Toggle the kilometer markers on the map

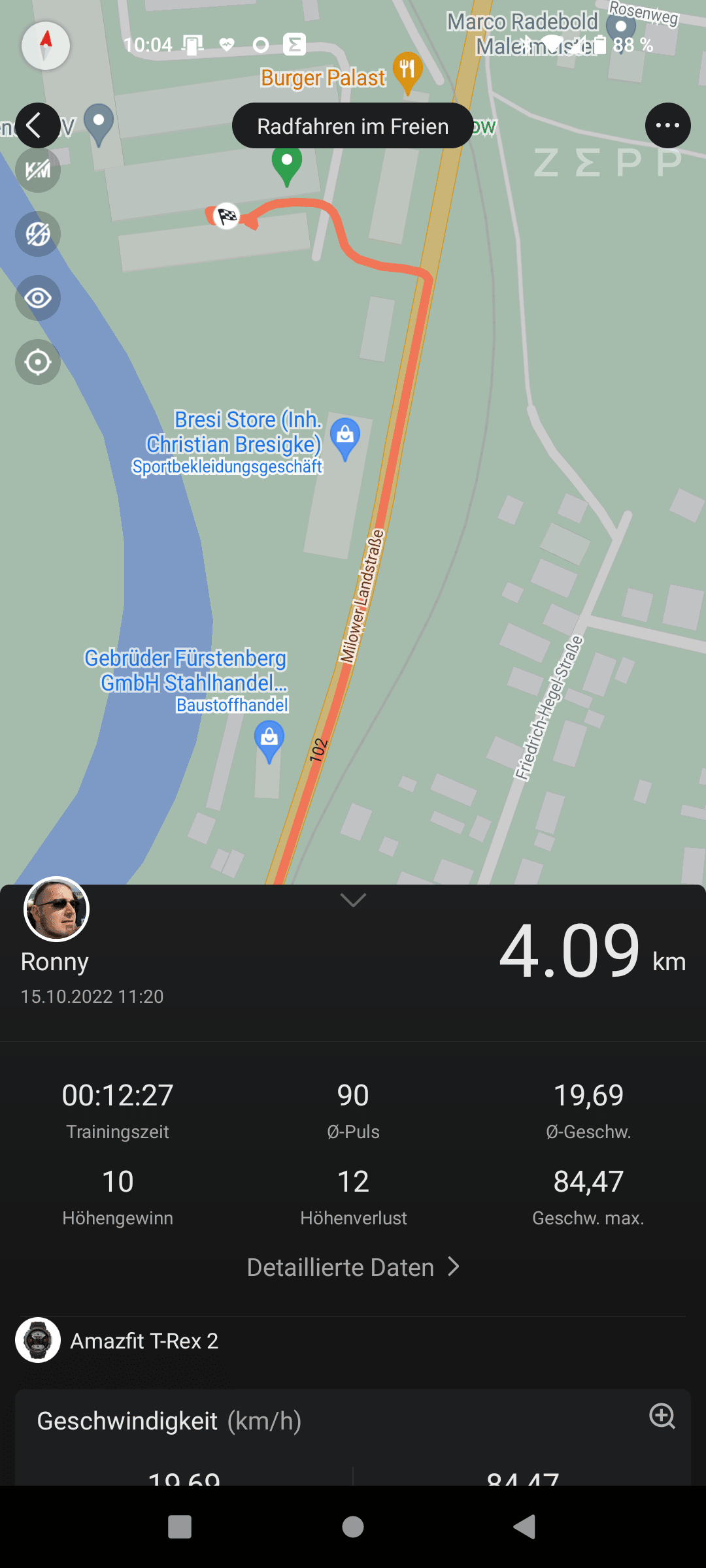(x=38, y=170)
